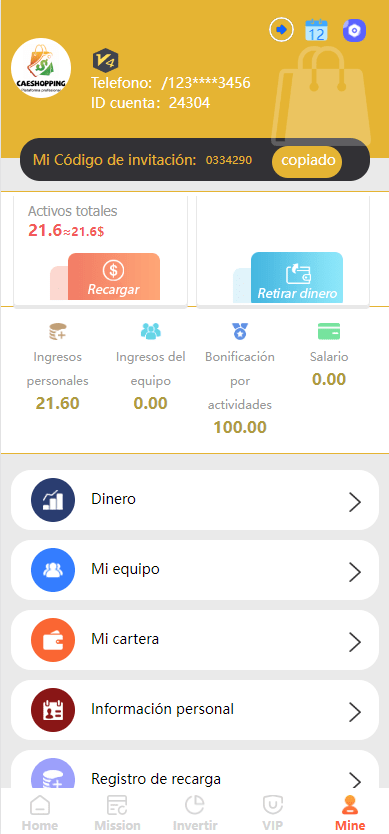This screenshot has height=834, width=389.
Task: Tap the CAESHOPPING profile avatar
Action: pos(41,68)
